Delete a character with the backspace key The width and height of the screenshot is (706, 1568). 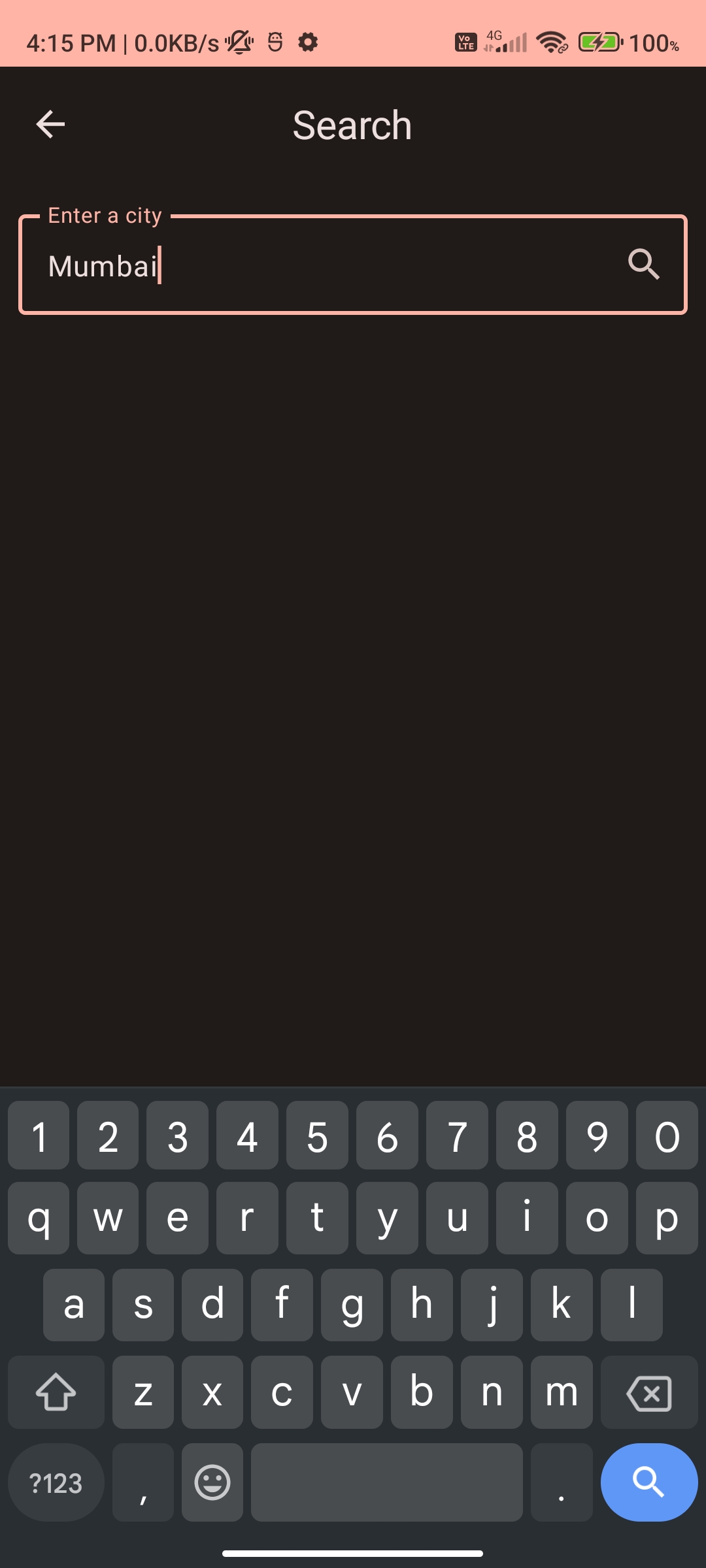click(648, 1393)
